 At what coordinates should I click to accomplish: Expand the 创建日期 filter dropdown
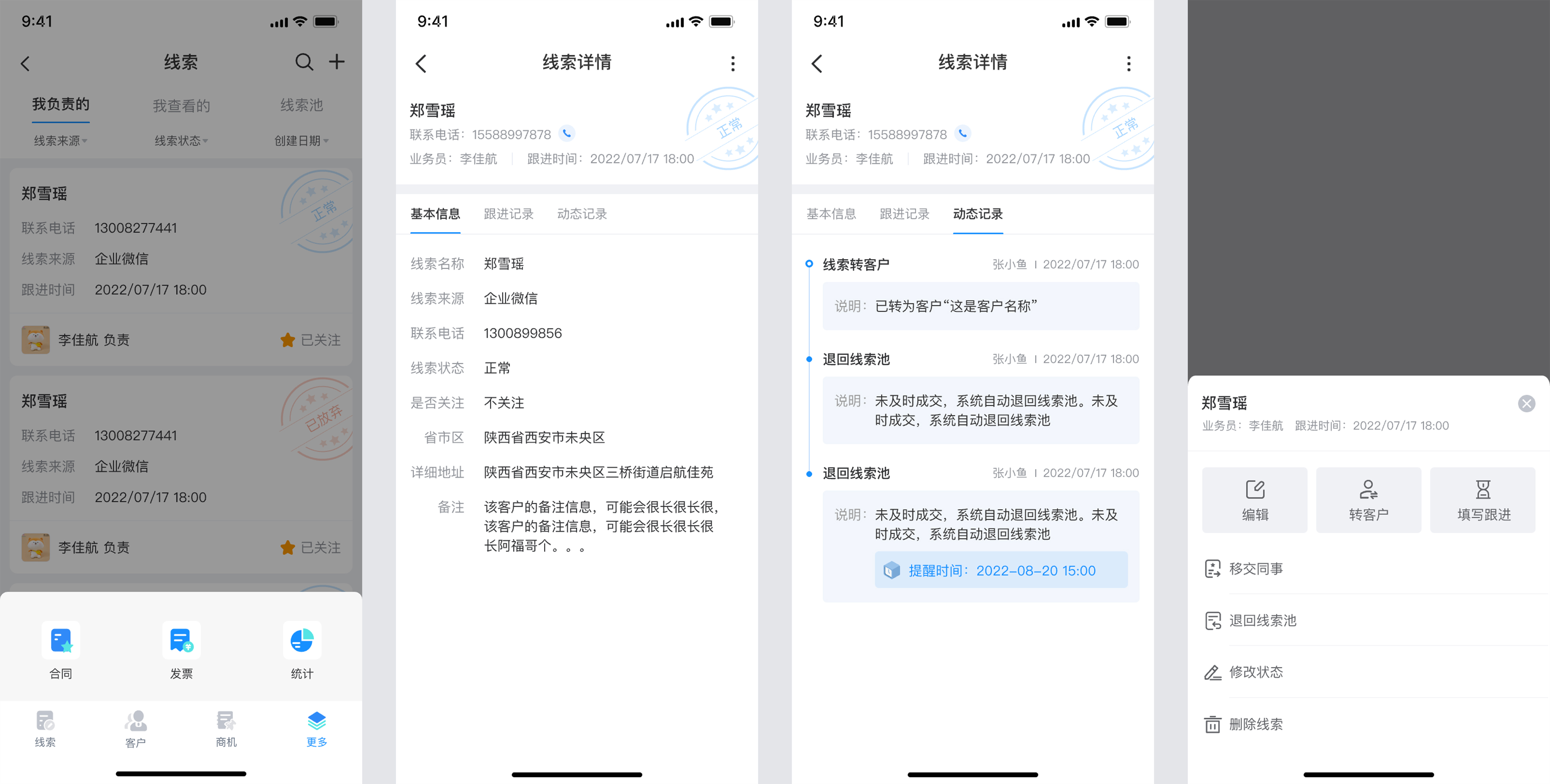301,141
